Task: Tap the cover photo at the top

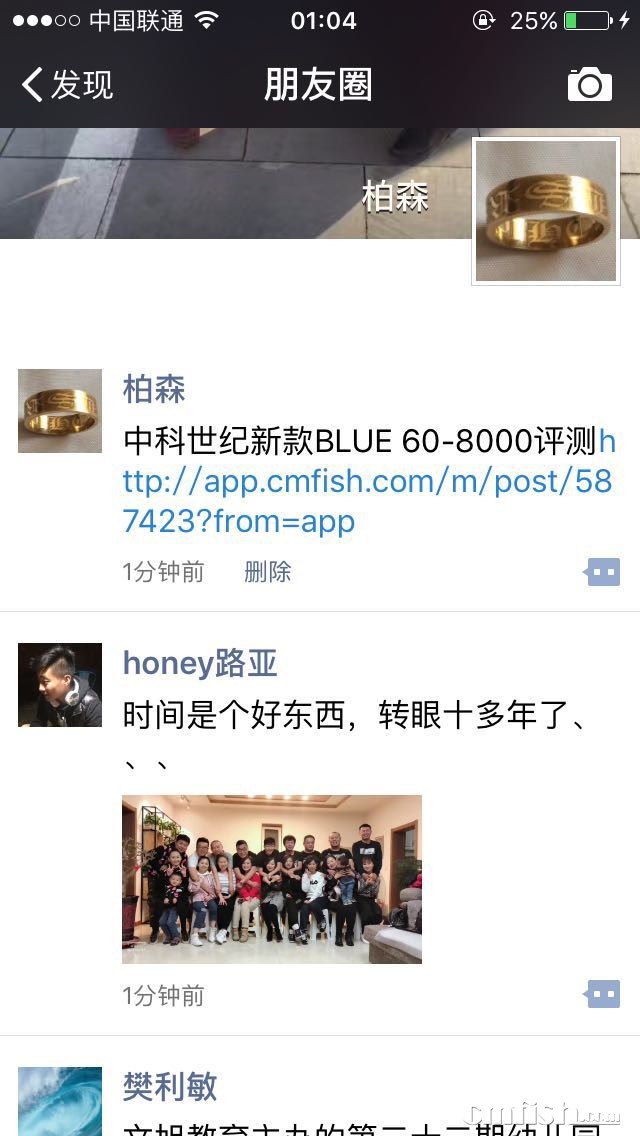Action: 230,183
